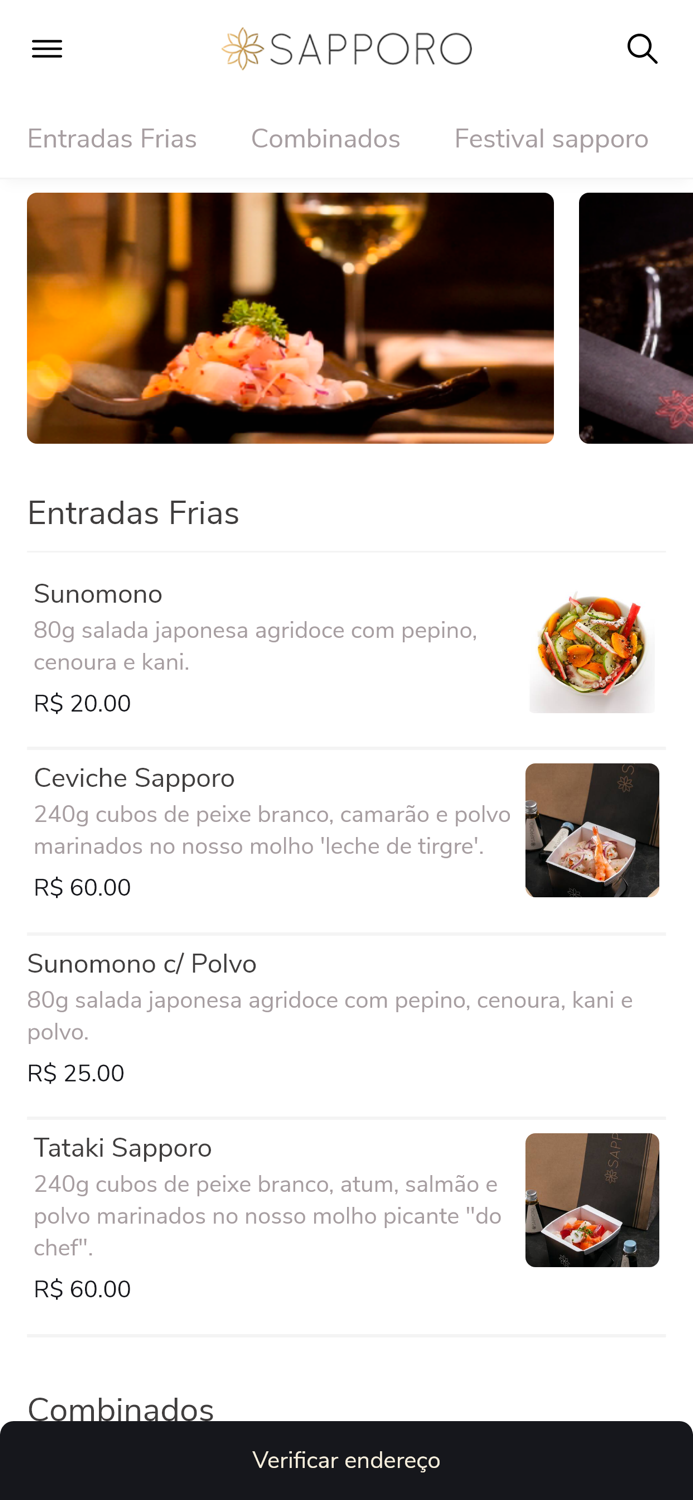Switch to the Combinados tab
The width and height of the screenshot is (693, 1500).
tap(325, 139)
